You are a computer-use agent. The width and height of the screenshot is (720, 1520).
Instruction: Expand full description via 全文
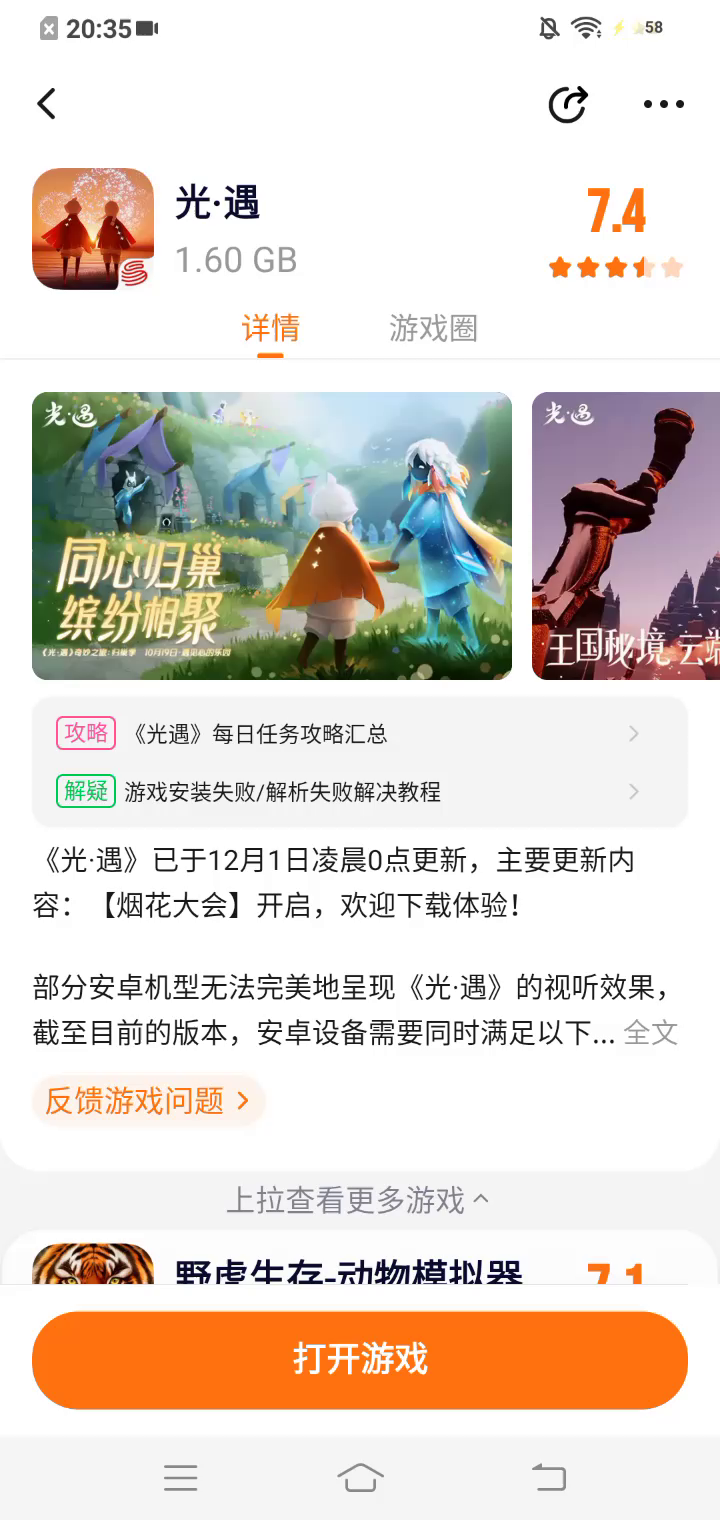click(x=651, y=1032)
